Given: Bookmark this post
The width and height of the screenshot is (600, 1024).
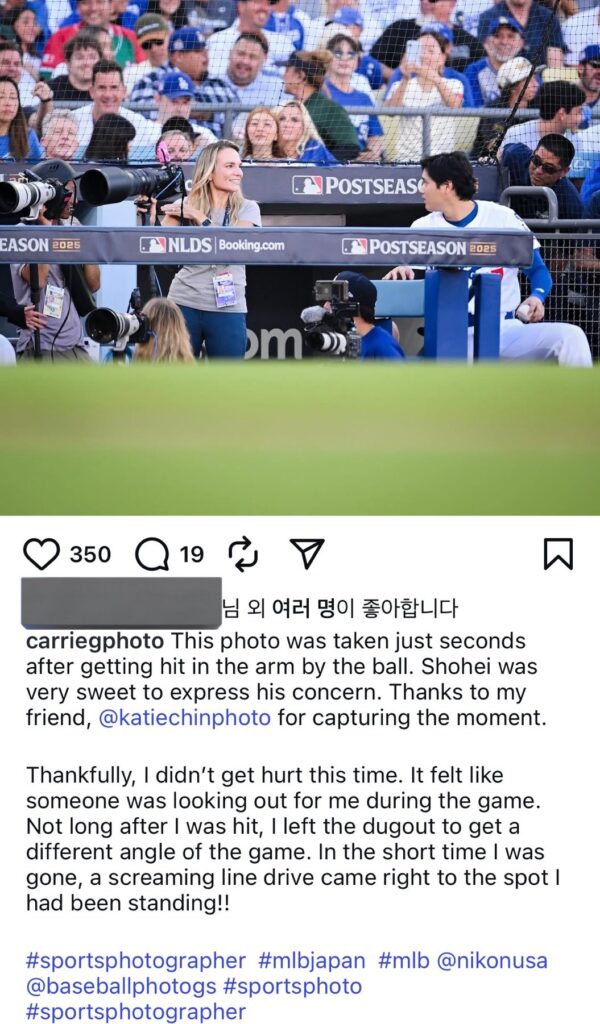Looking at the screenshot, I should [x=558, y=553].
